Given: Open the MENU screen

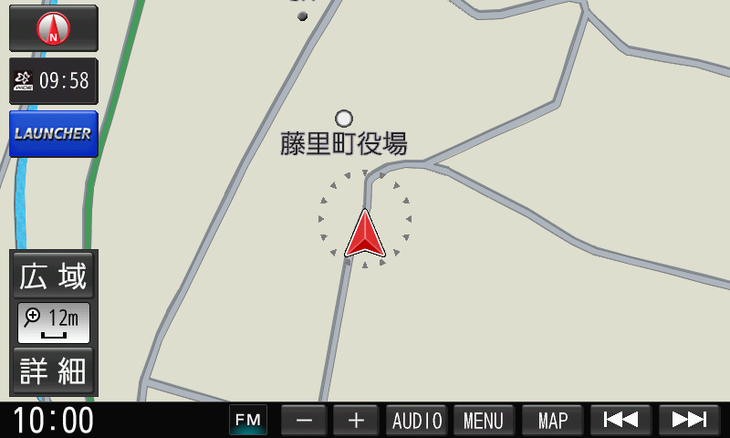Looking at the screenshot, I should 483,420.
